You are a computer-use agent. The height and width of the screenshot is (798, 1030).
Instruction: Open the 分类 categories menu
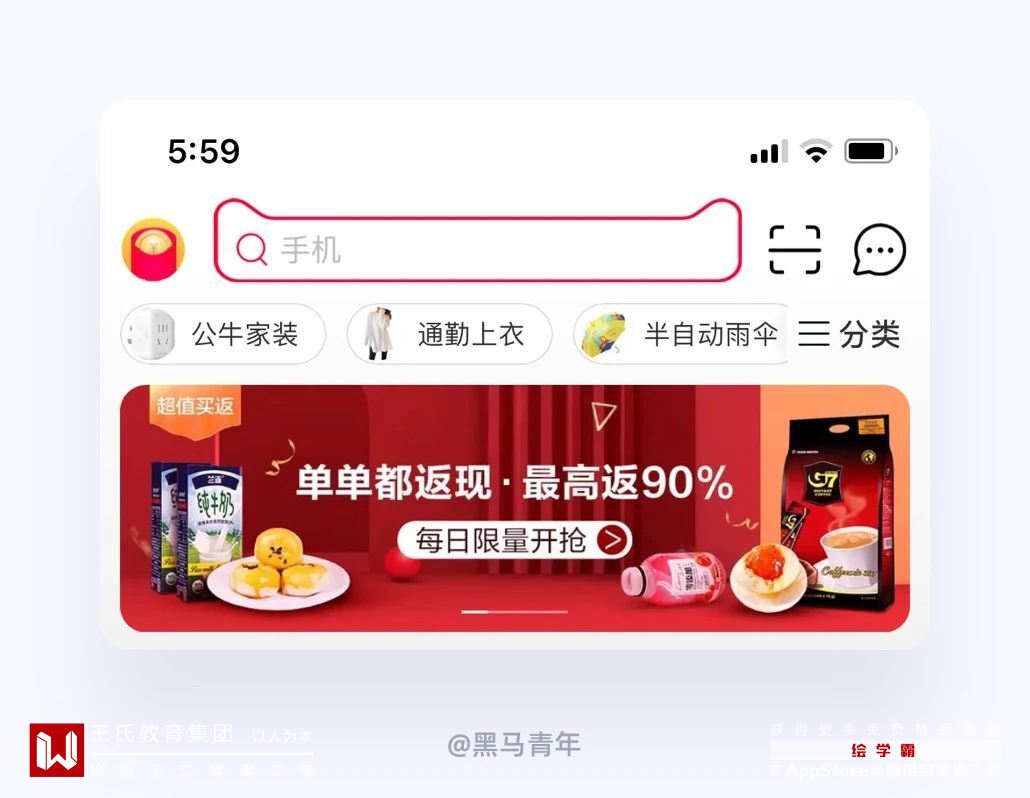850,334
